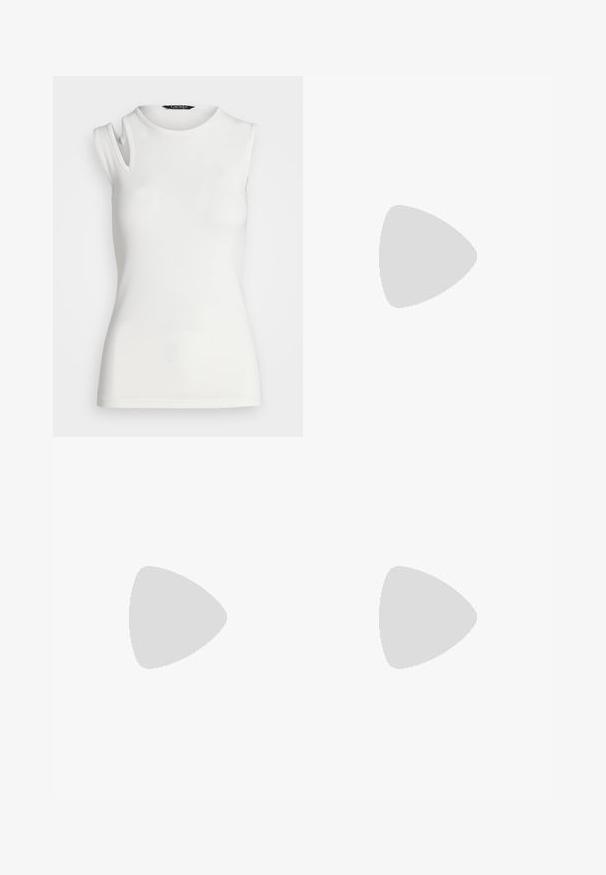Open the white cut-out top image
Screen dimensions: 606x875
coord(178,256)
